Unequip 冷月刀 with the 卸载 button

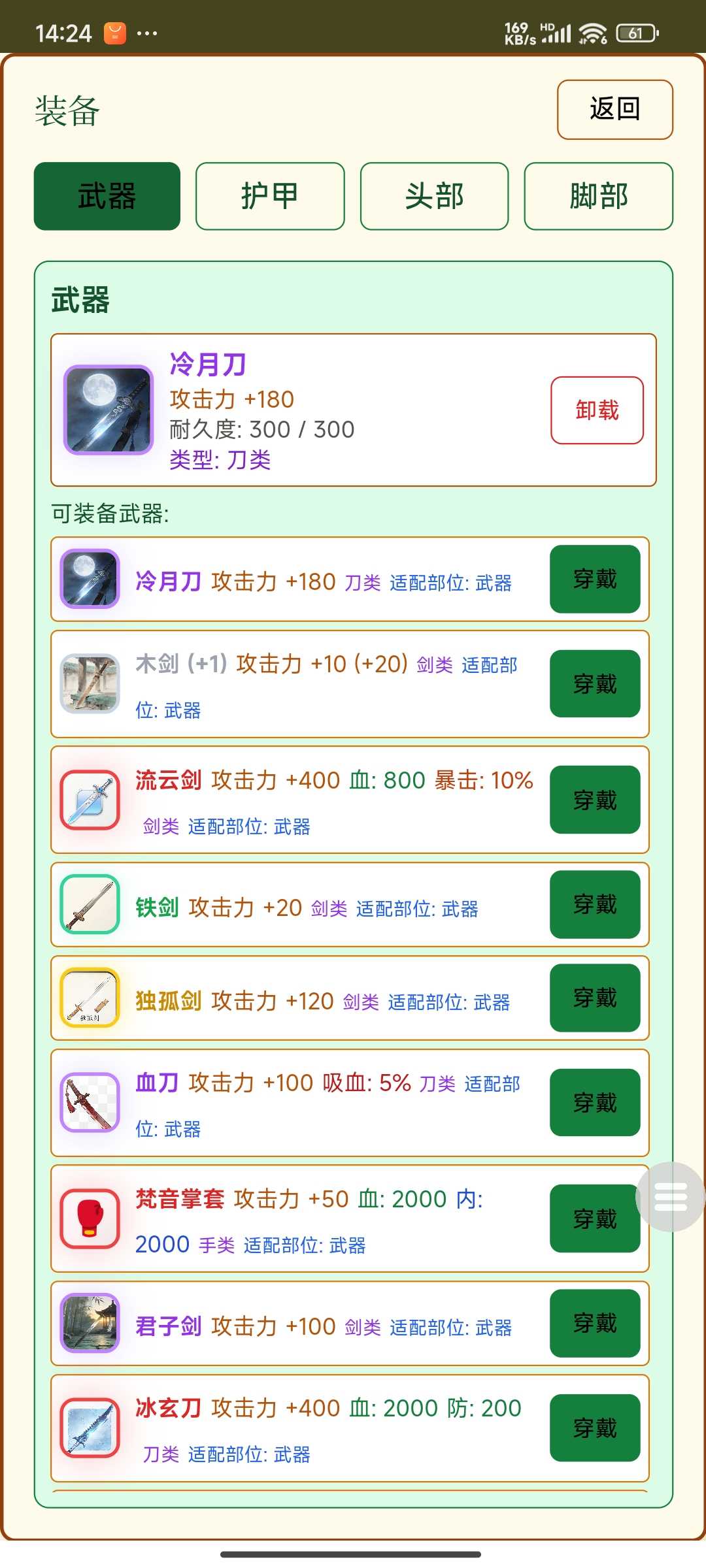[x=597, y=410]
